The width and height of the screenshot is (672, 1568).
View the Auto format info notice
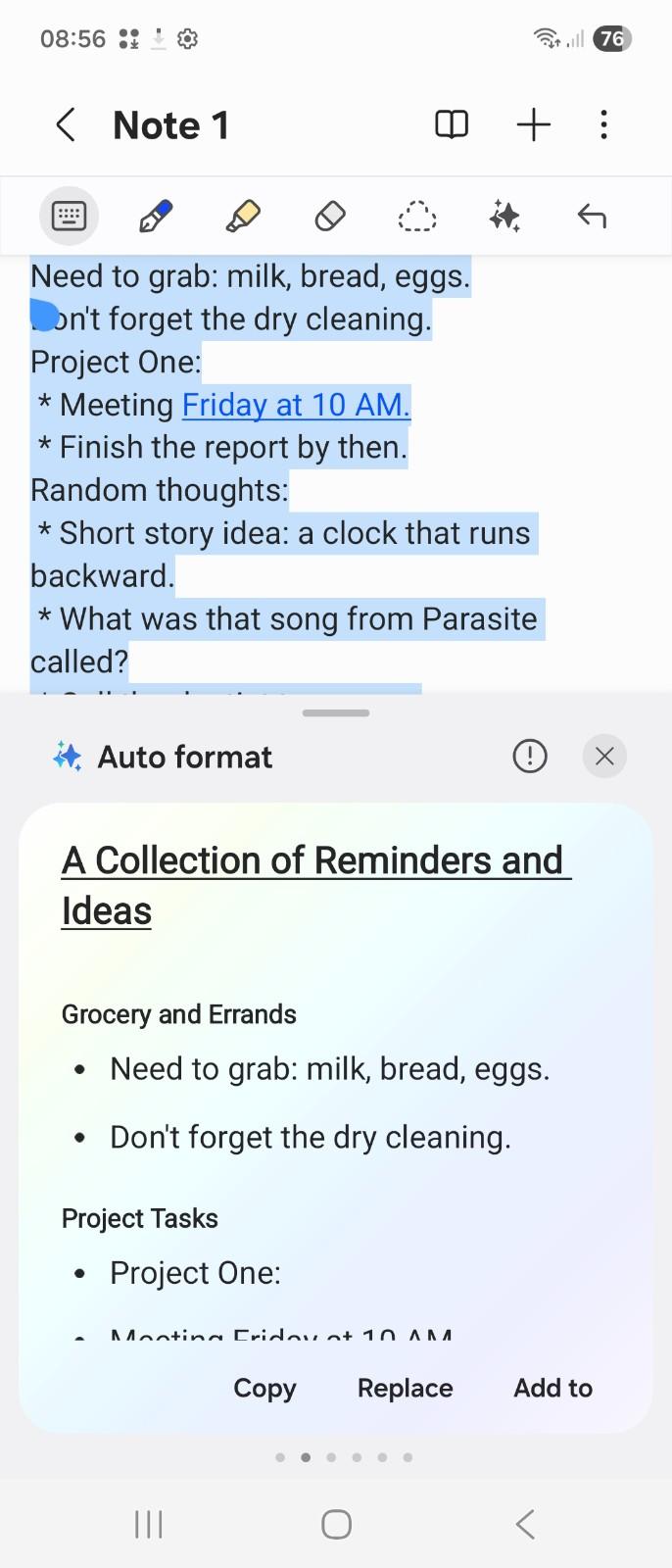pos(530,756)
